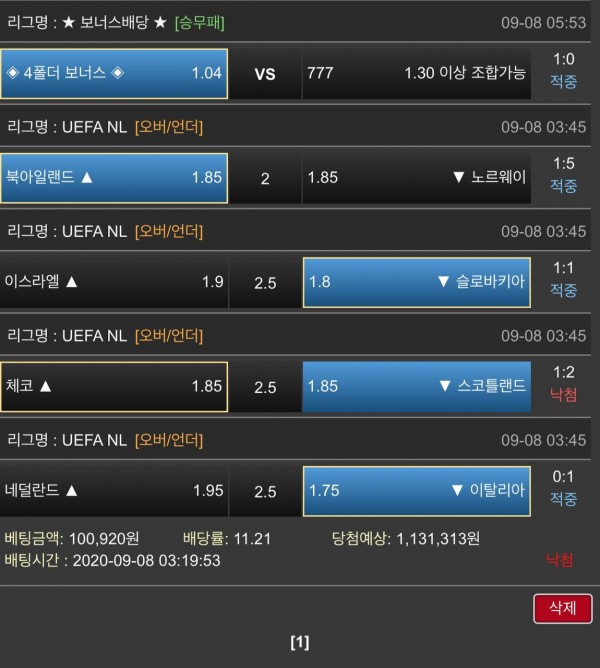Go to page 1 of betting history
The width and height of the screenshot is (600, 668).
(x=299, y=642)
